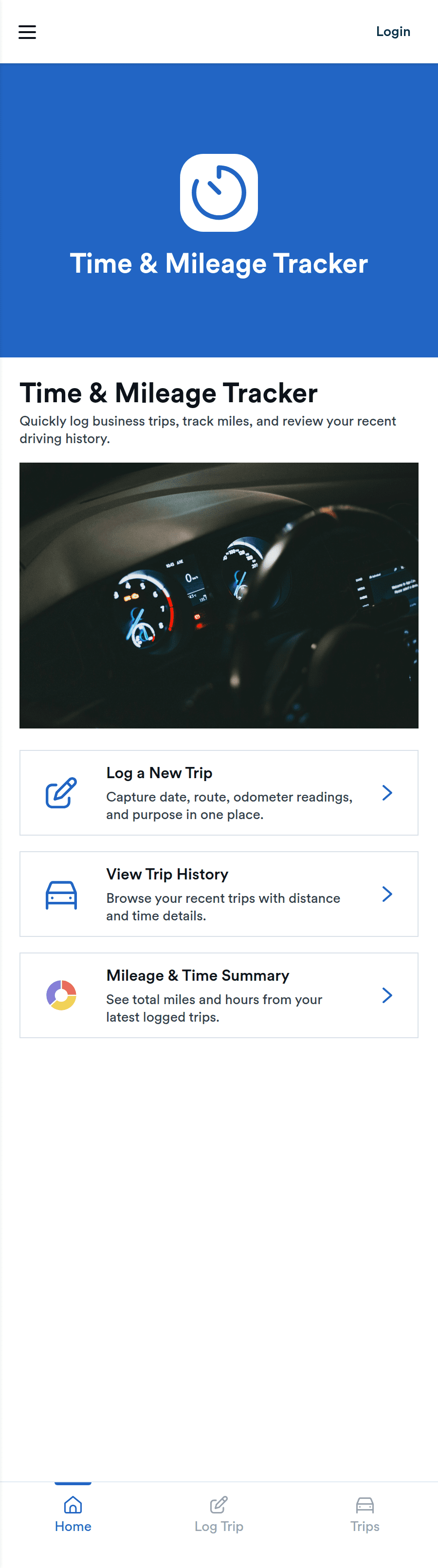This screenshot has height=1568, width=438.
Task: Open the Log a New Trip card
Action: pyautogui.click(x=219, y=793)
